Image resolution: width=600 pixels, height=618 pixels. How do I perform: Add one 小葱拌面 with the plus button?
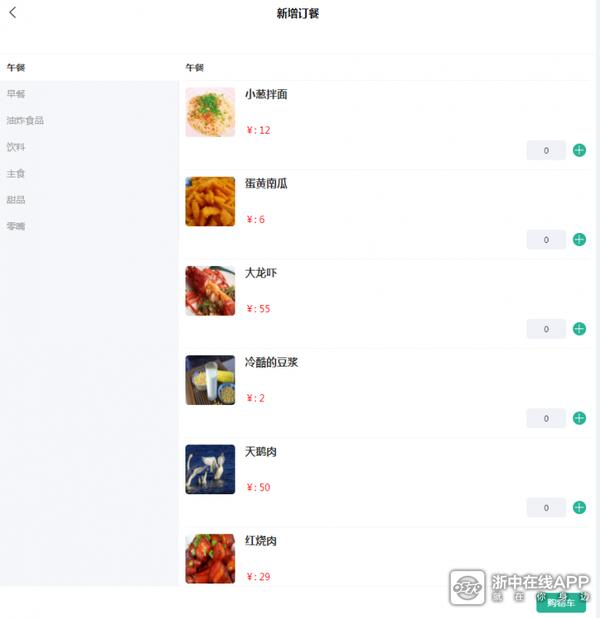tap(579, 150)
